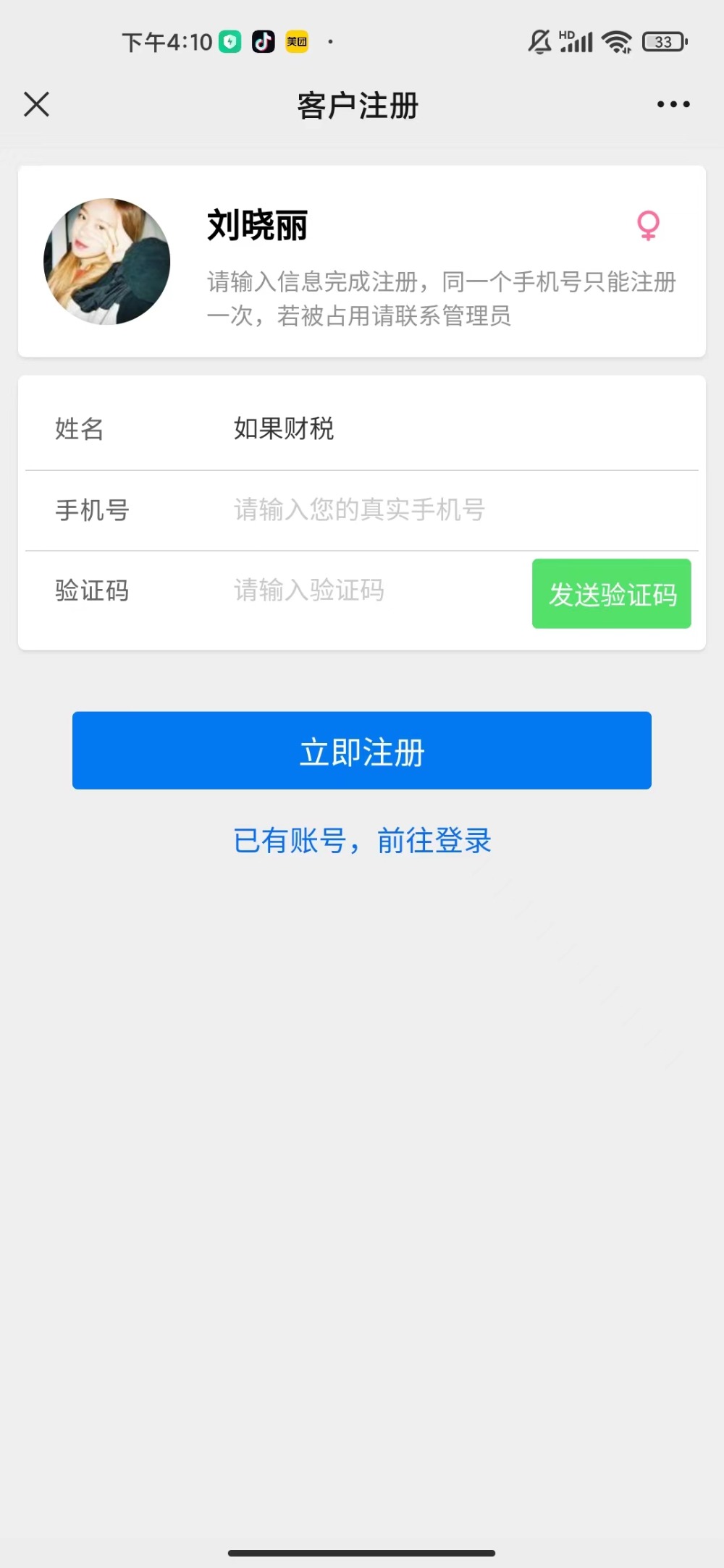The width and height of the screenshot is (724, 1568).
Task: Open the 已有账号,前往登录 link
Action: click(x=362, y=841)
